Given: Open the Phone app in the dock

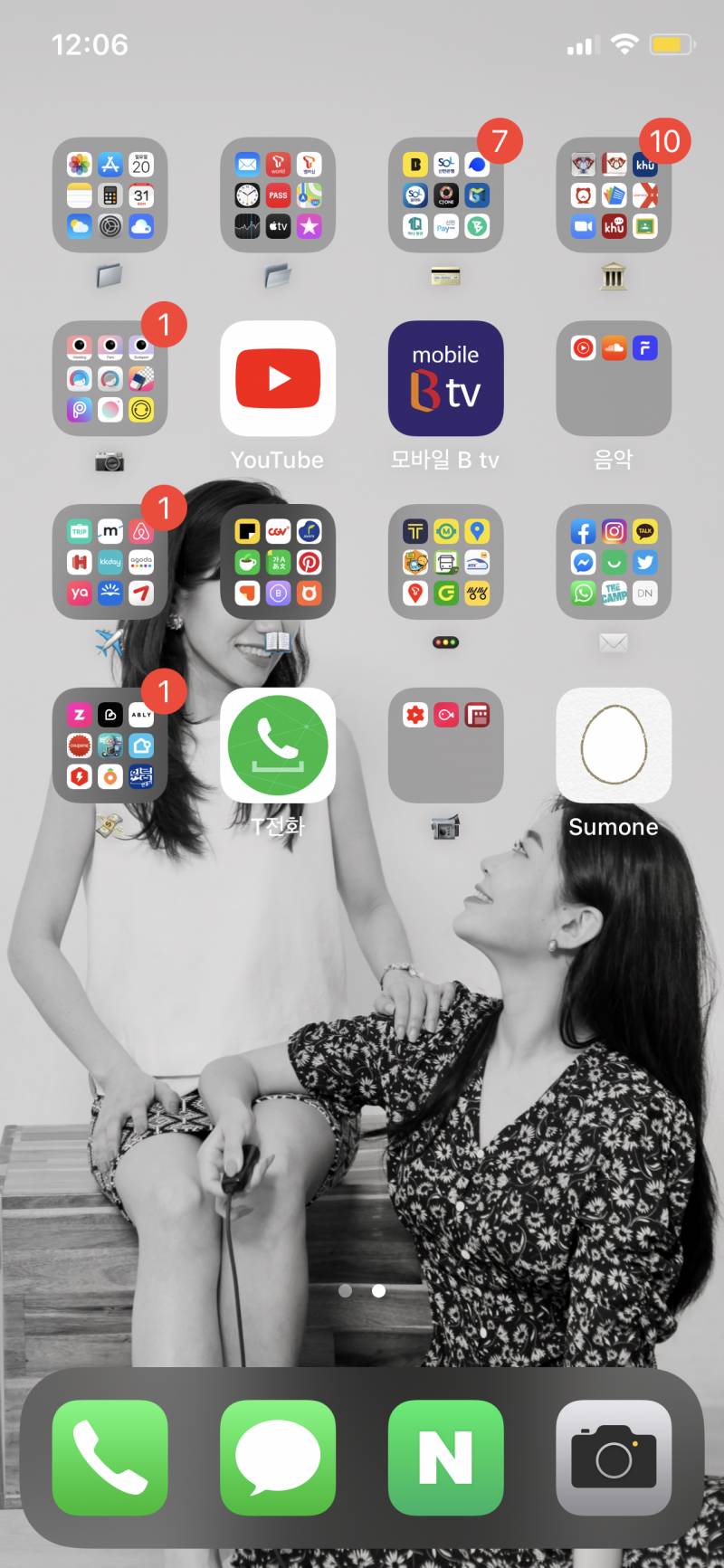Looking at the screenshot, I should (110, 1457).
